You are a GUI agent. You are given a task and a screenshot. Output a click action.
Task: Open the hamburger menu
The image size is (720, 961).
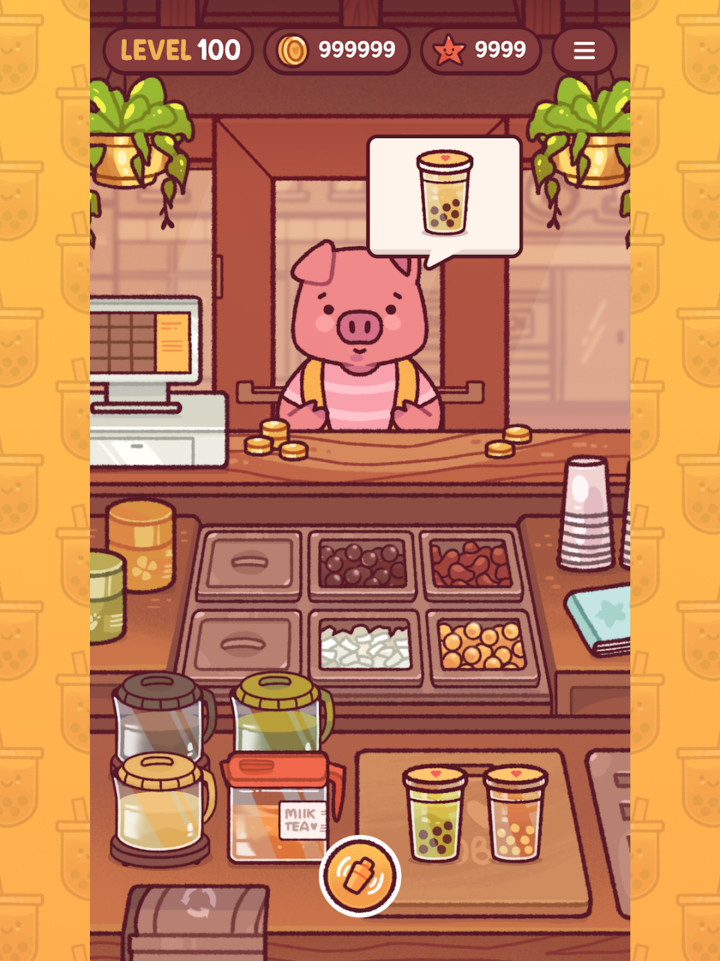[x=584, y=50]
